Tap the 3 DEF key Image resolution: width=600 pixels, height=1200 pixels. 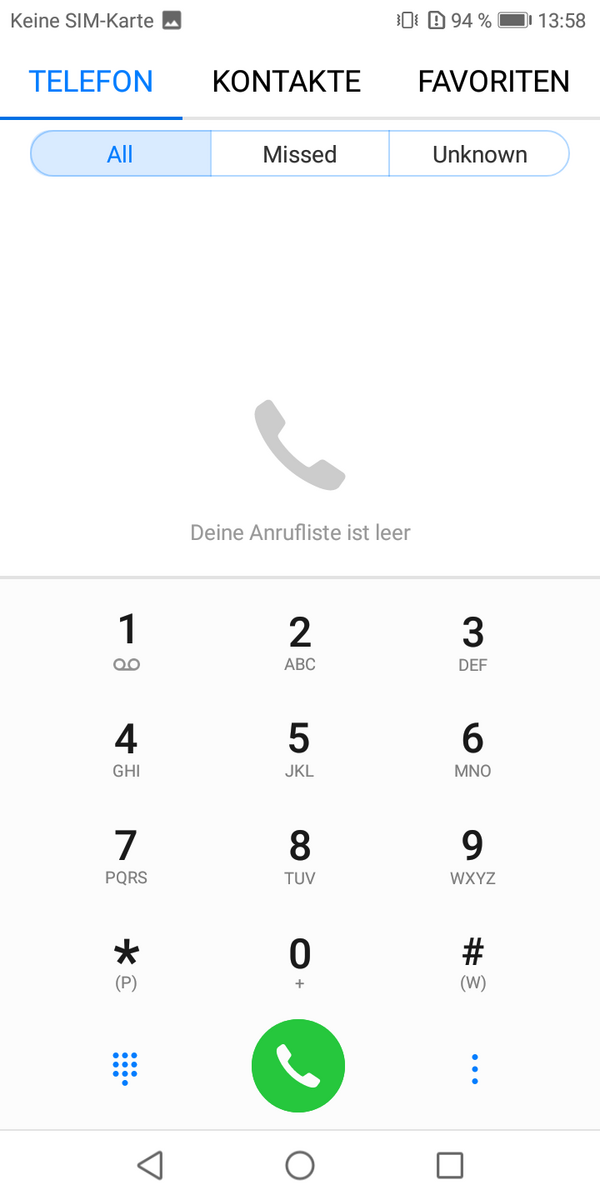click(473, 642)
